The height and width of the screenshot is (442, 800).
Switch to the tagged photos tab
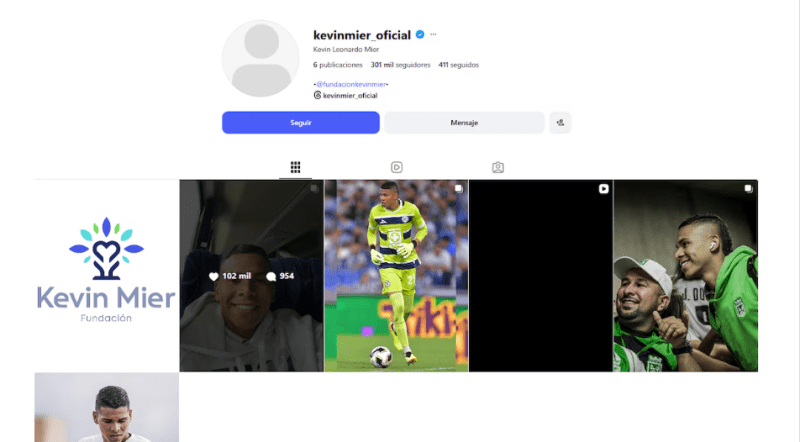pyautogui.click(x=498, y=167)
